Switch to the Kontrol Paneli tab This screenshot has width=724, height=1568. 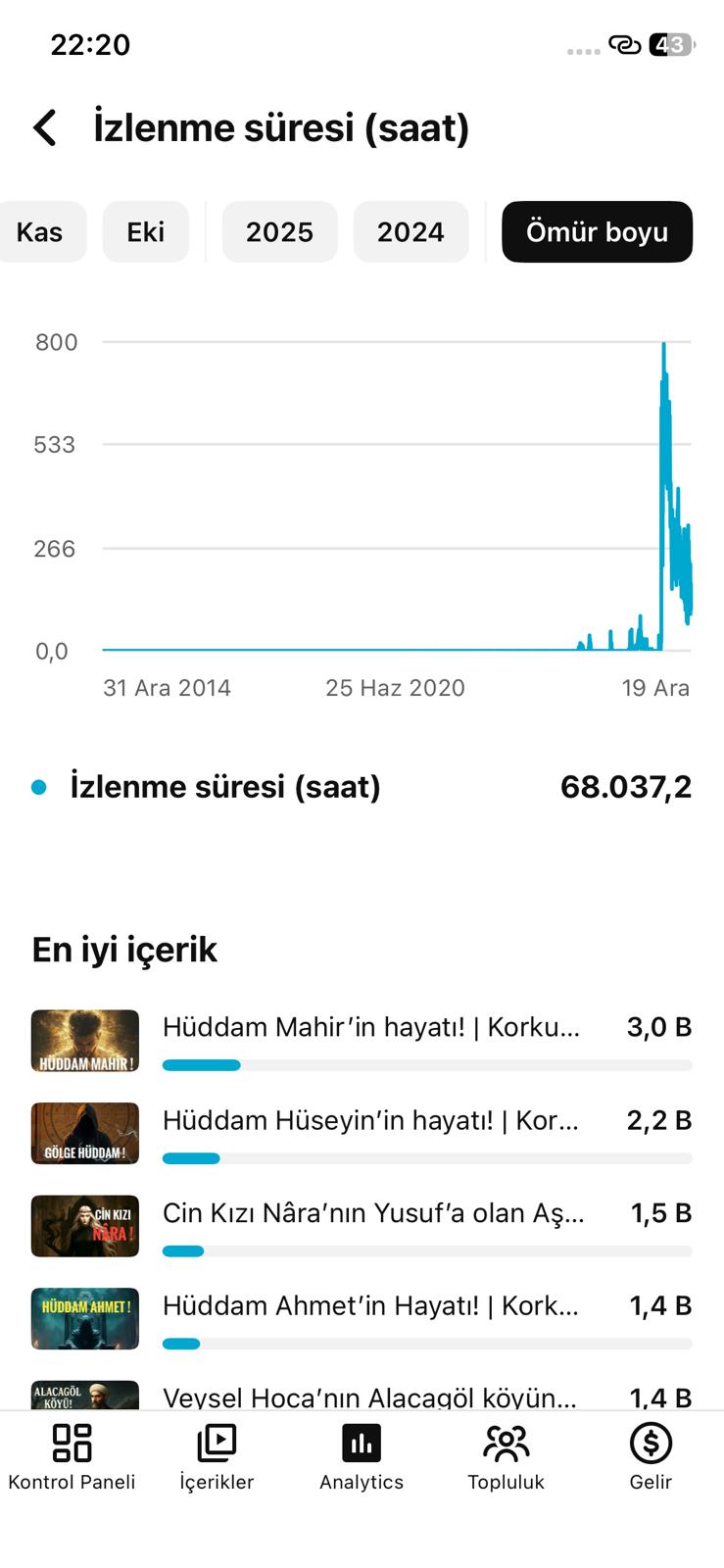(72, 1457)
